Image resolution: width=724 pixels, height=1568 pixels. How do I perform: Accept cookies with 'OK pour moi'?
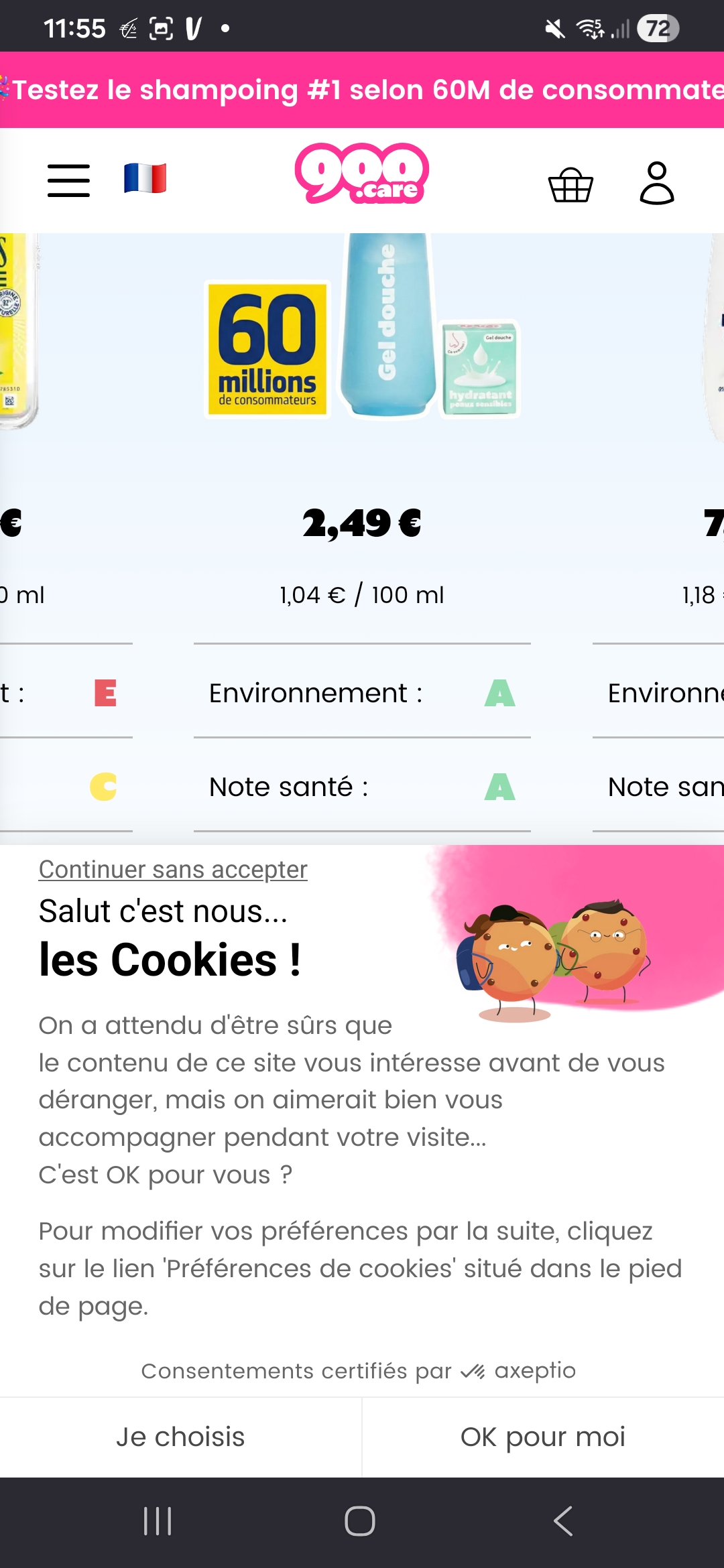coord(543,1437)
